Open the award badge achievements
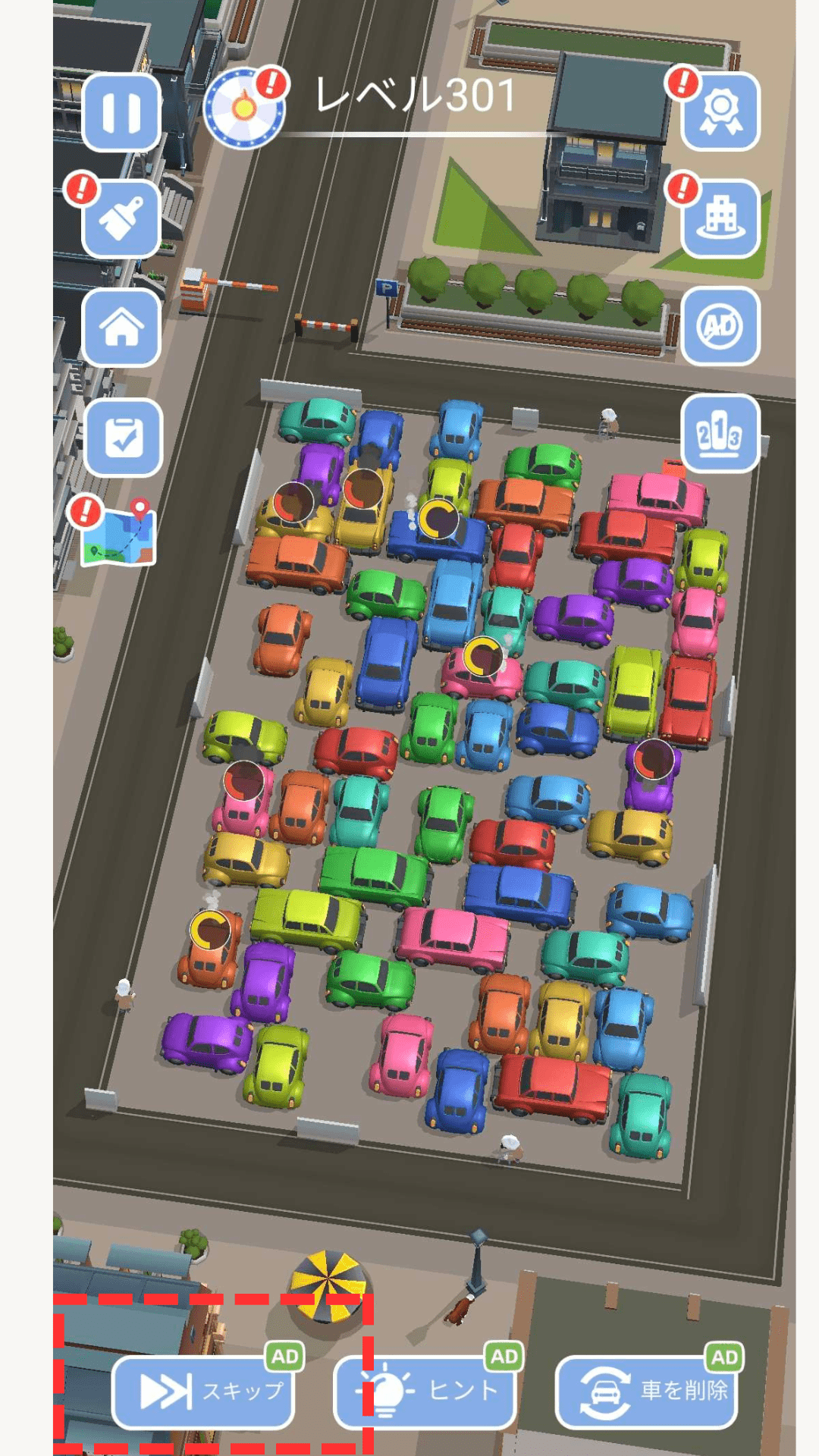The width and height of the screenshot is (819, 1456). [720, 111]
